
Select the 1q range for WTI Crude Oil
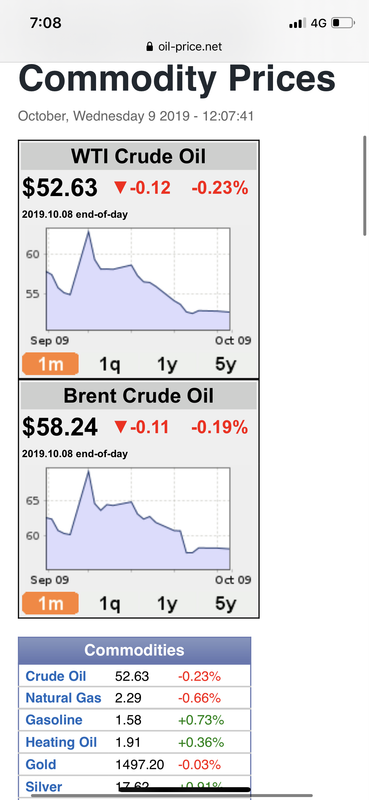[x=110, y=364]
